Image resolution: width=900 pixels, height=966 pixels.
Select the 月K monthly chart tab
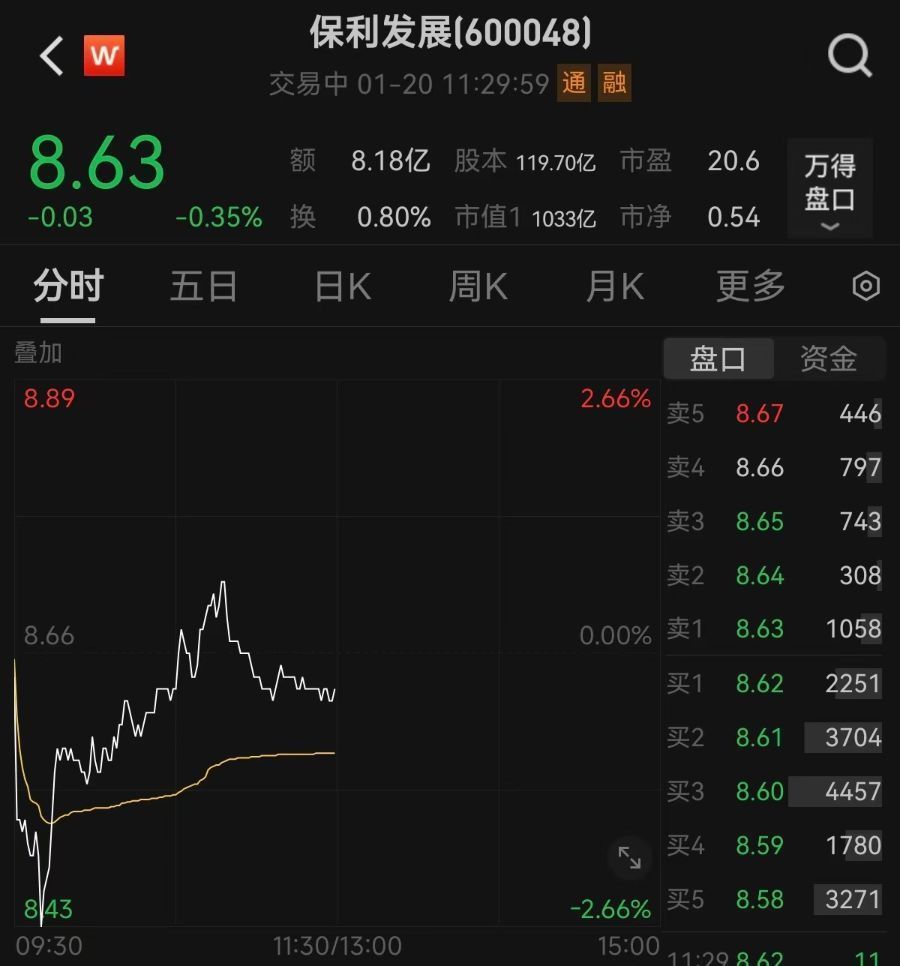point(613,286)
